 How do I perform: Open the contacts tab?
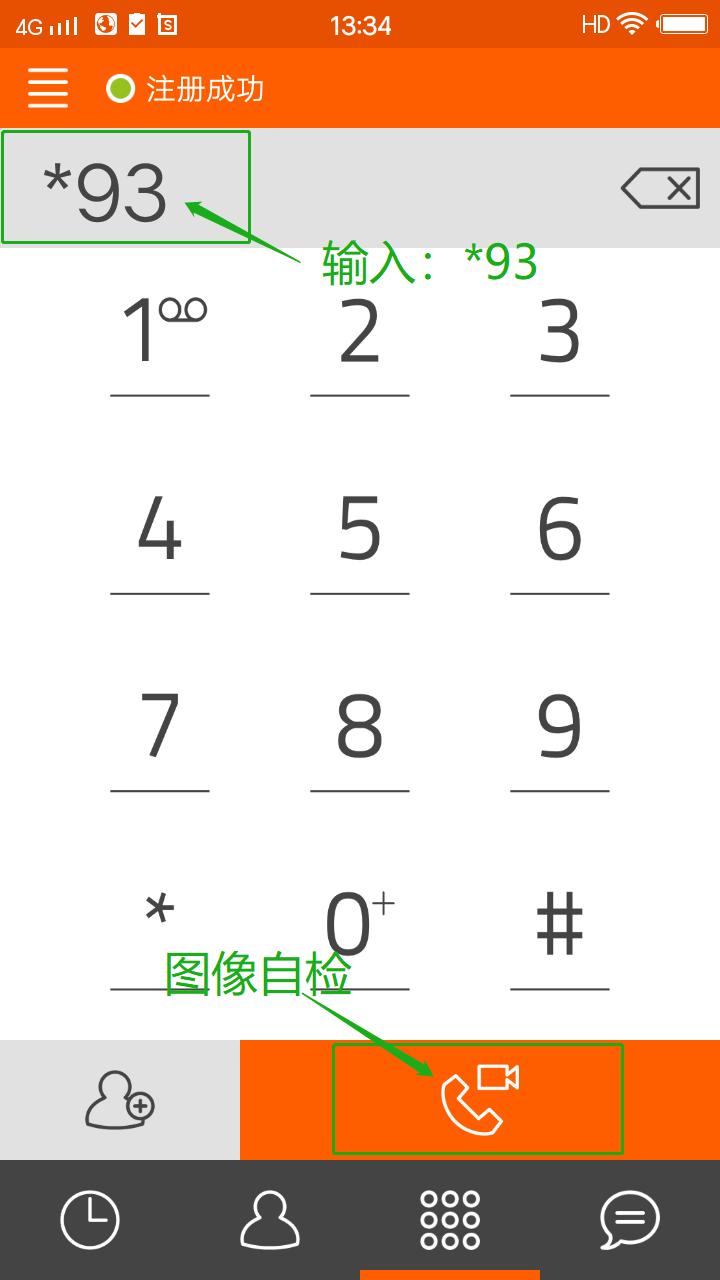(x=270, y=1220)
